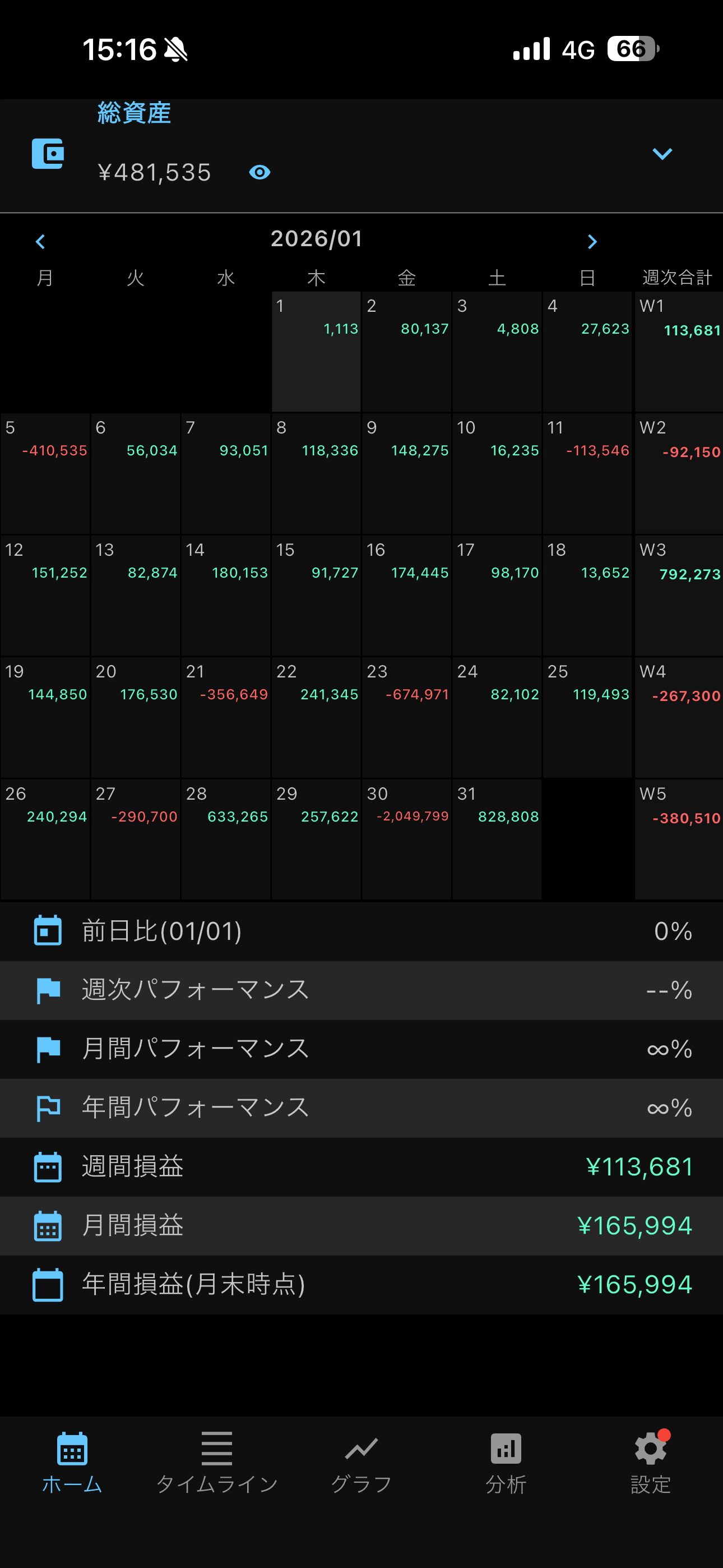Choose January 20 on the calendar
The width and height of the screenshot is (723, 1568).
coord(136,717)
